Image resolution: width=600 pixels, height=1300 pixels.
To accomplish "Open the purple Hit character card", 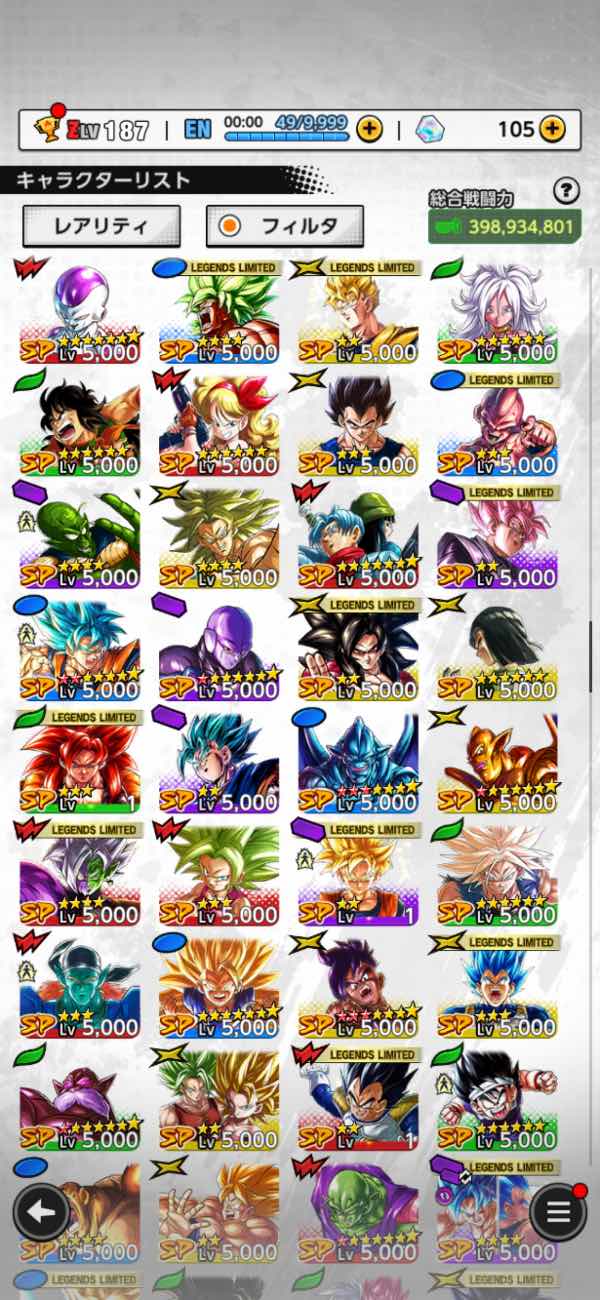I will click(x=219, y=649).
